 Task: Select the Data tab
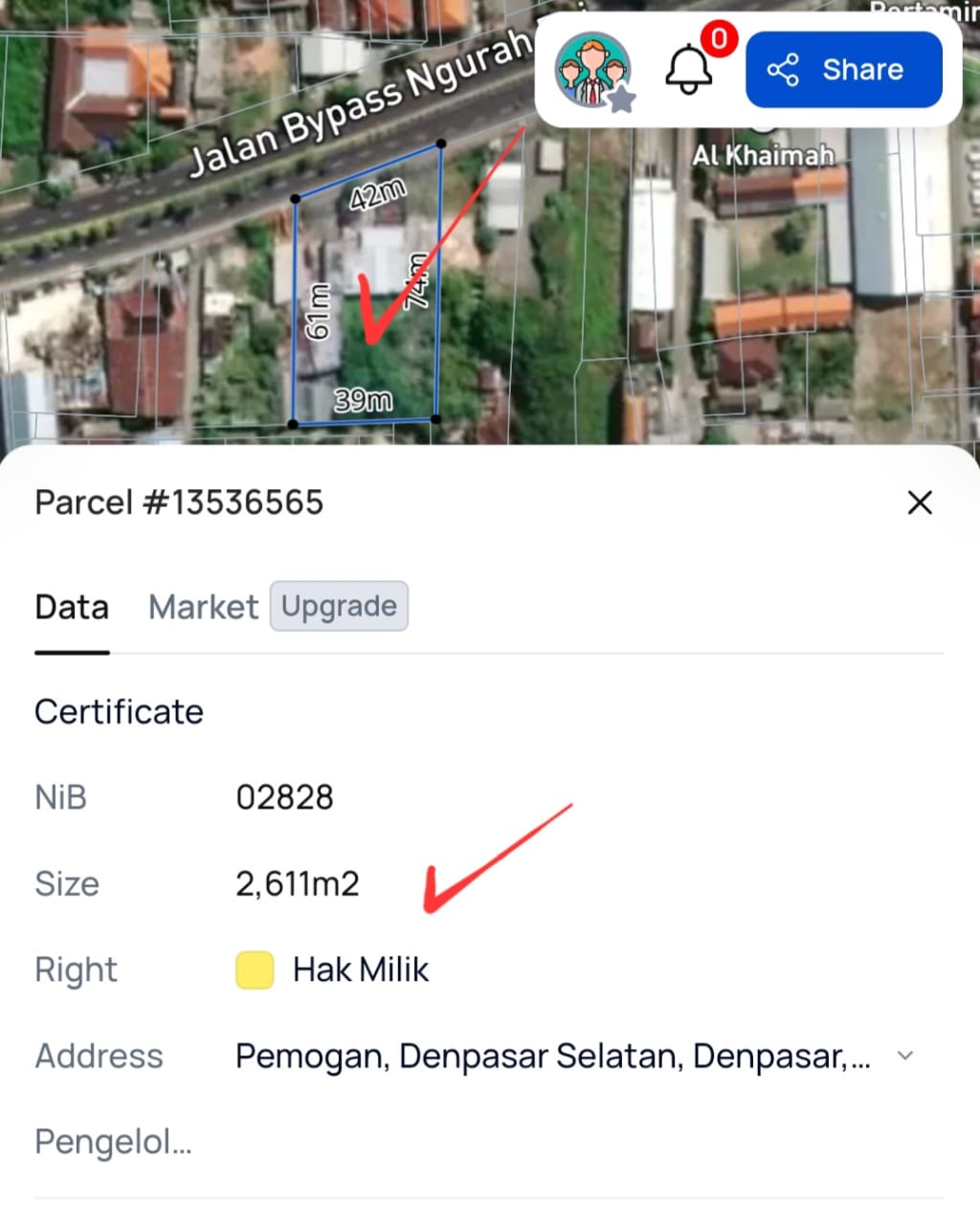[72, 607]
